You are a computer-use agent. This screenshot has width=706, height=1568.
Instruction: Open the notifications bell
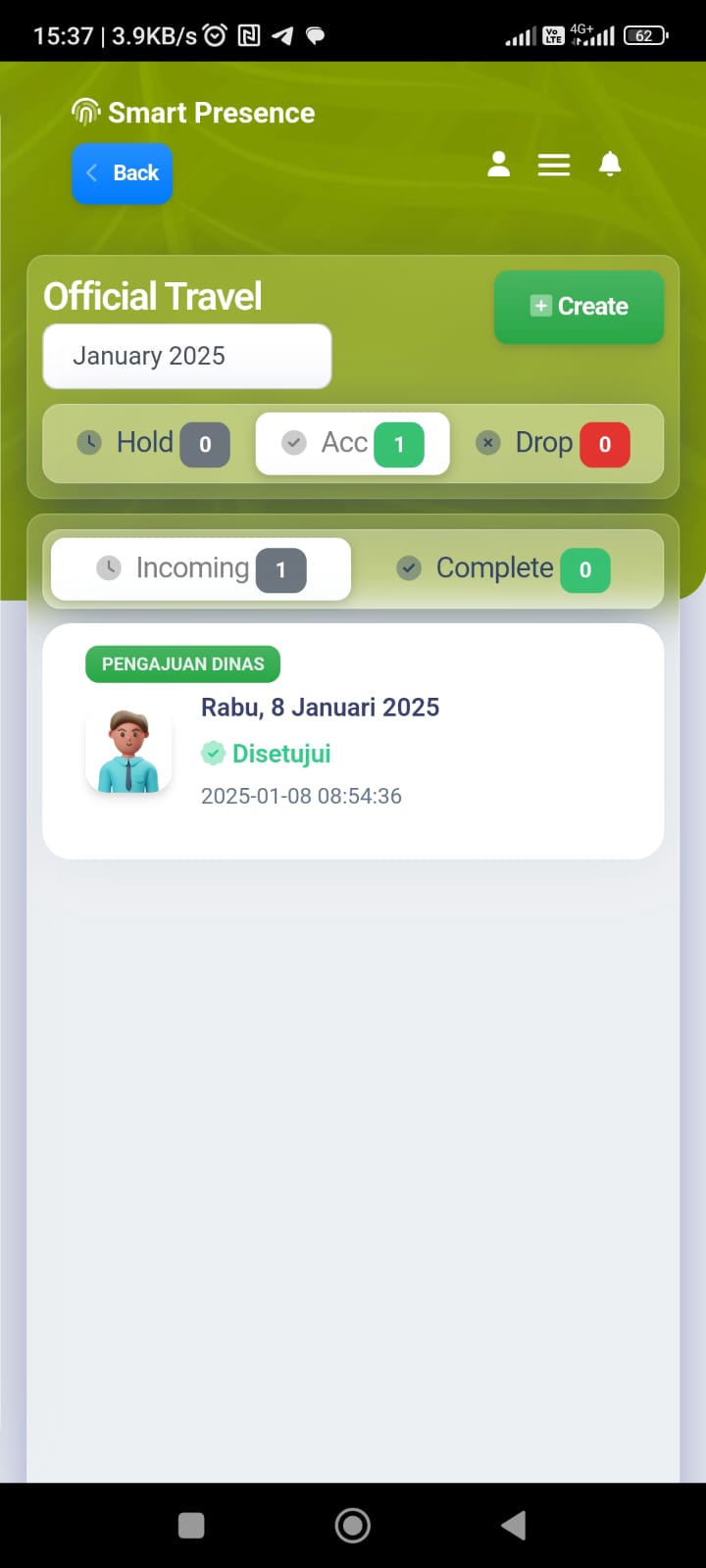610,165
